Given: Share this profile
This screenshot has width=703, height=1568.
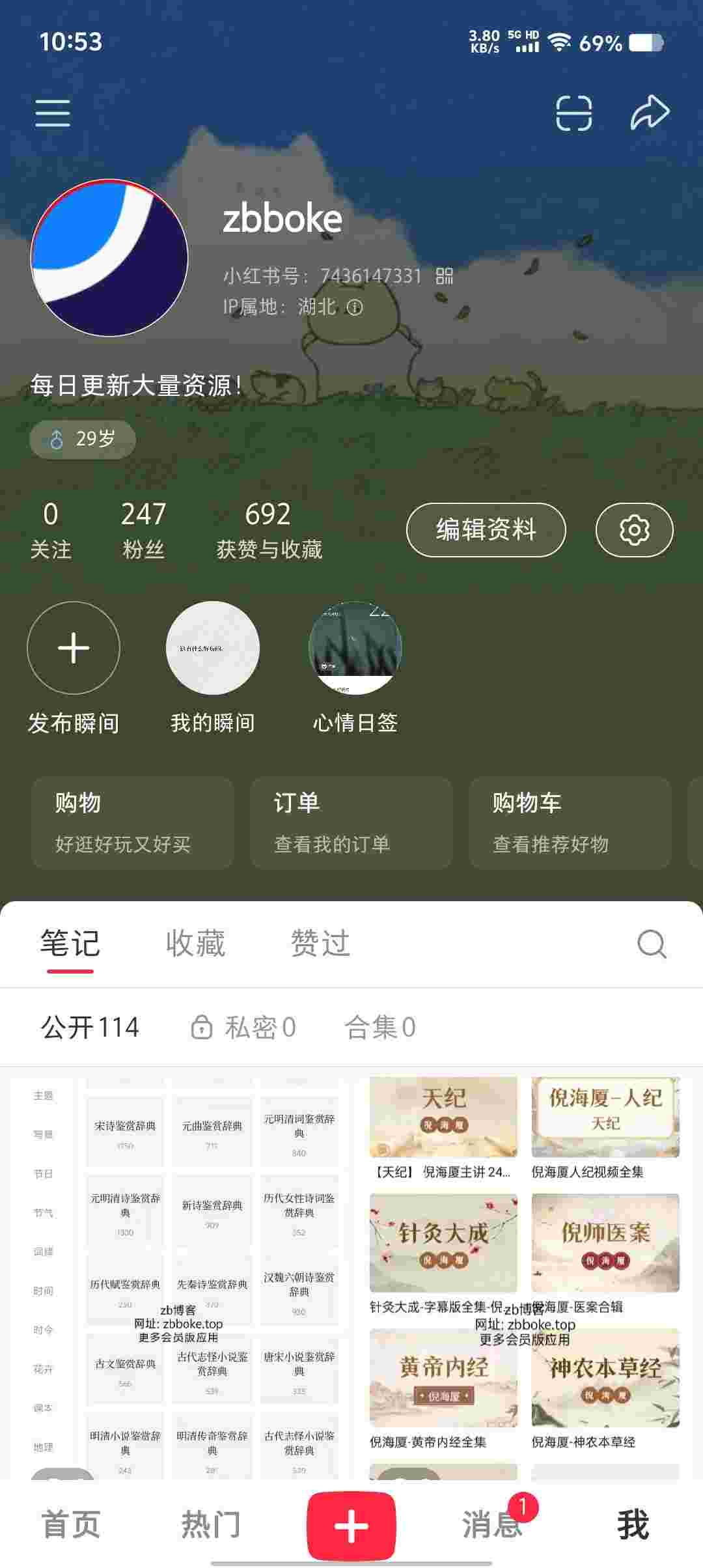Looking at the screenshot, I should click(650, 113).
